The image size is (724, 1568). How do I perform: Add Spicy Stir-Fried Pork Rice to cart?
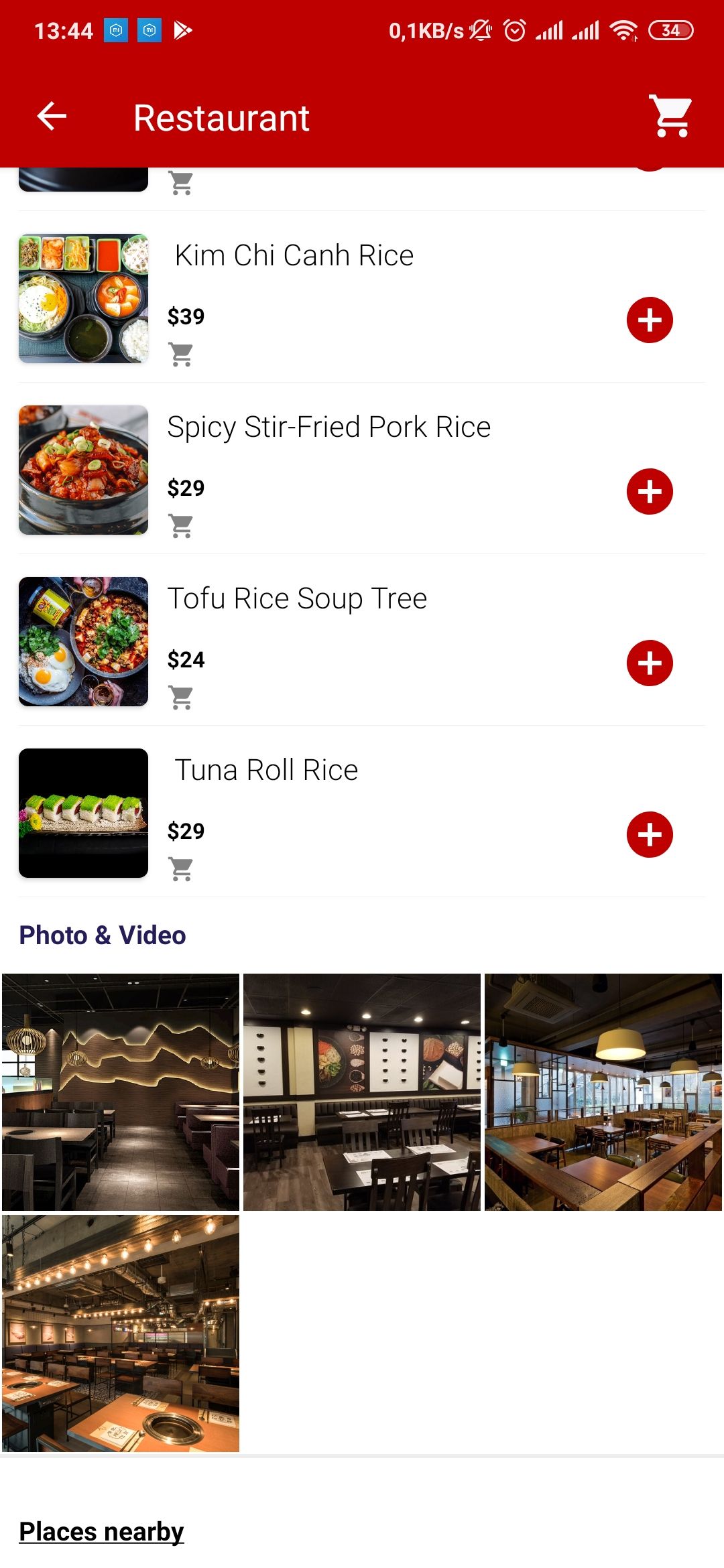(649, 491)
